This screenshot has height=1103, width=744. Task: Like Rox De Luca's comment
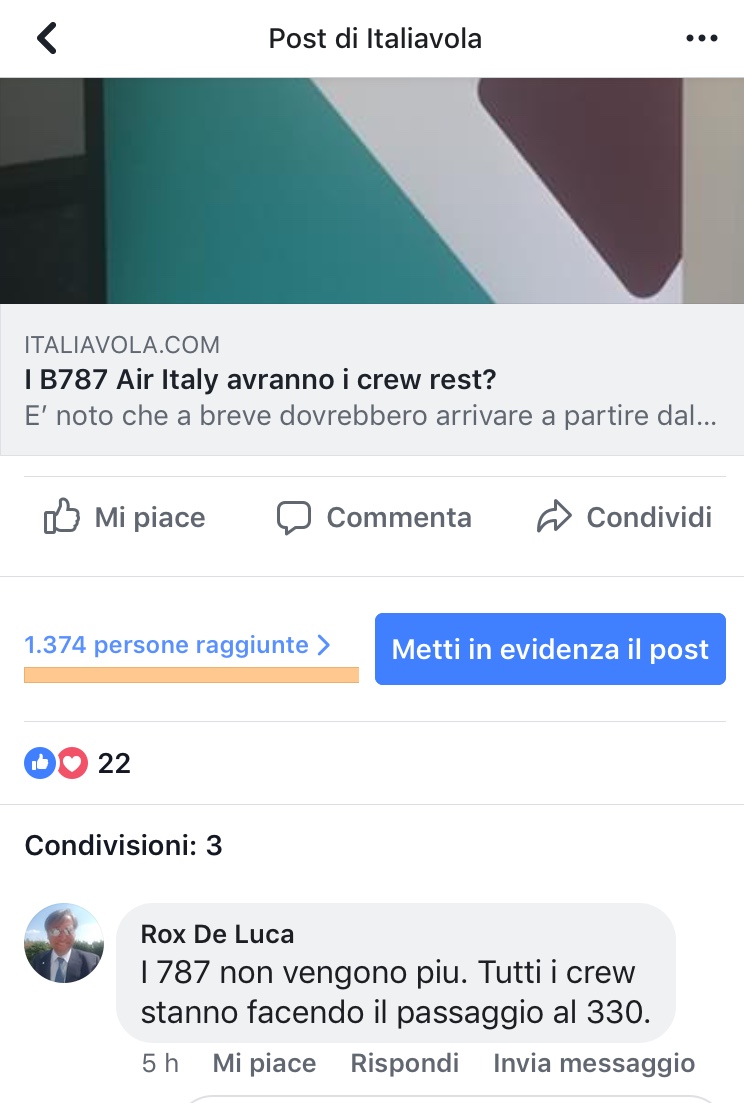[264, 1063]
